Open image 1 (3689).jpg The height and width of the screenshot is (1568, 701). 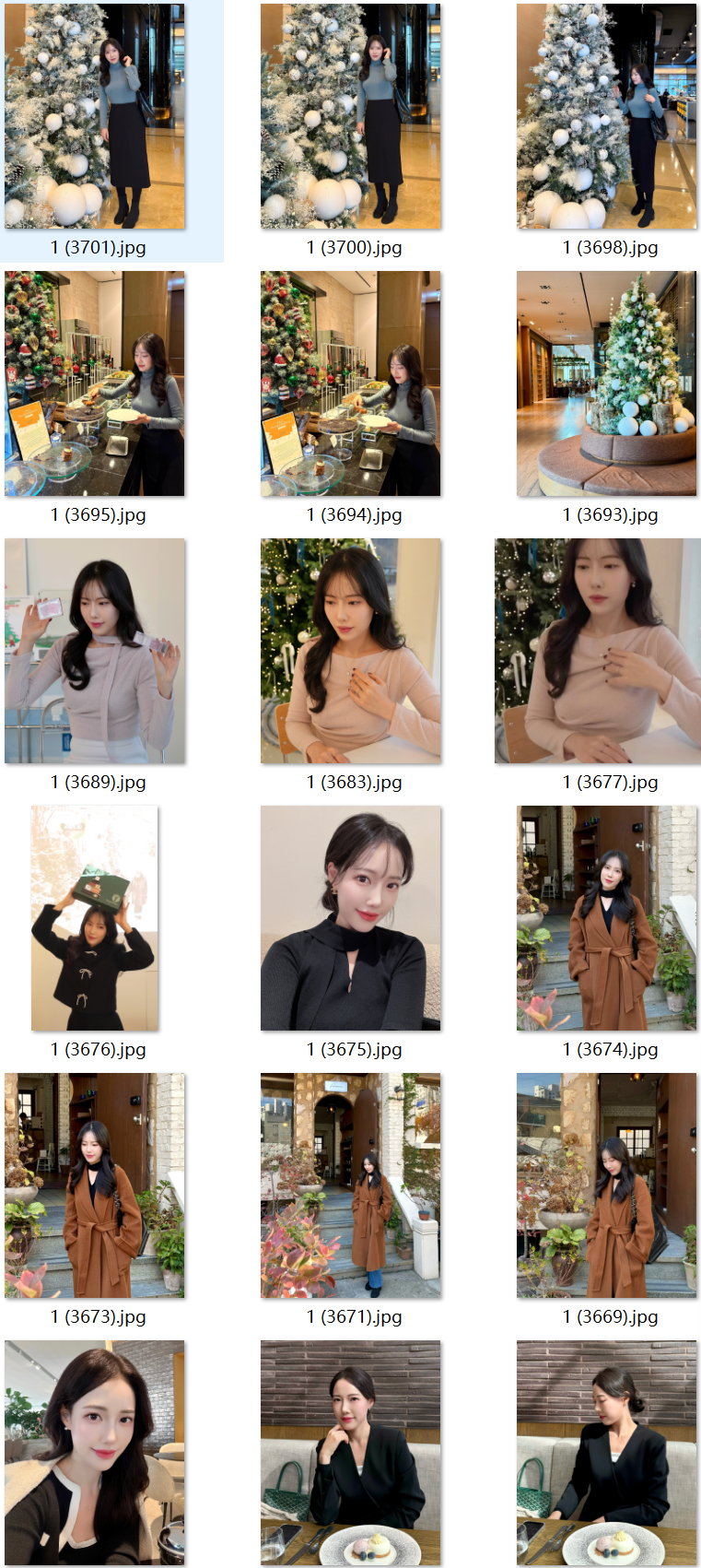click(94, 651)
